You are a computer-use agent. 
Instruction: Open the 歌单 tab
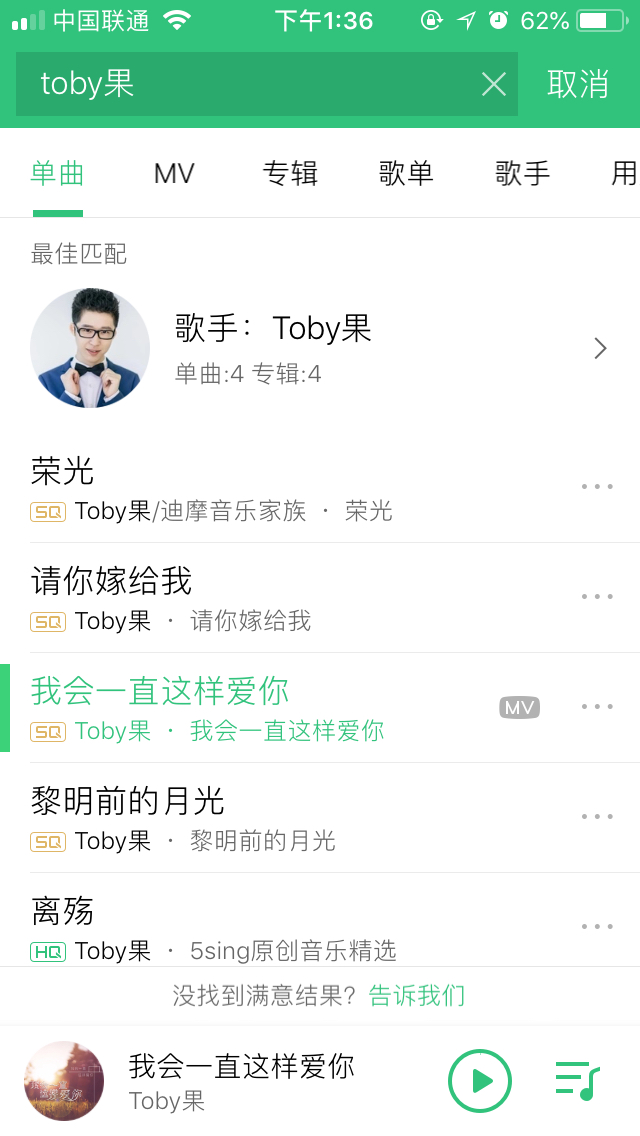point(406,174)
